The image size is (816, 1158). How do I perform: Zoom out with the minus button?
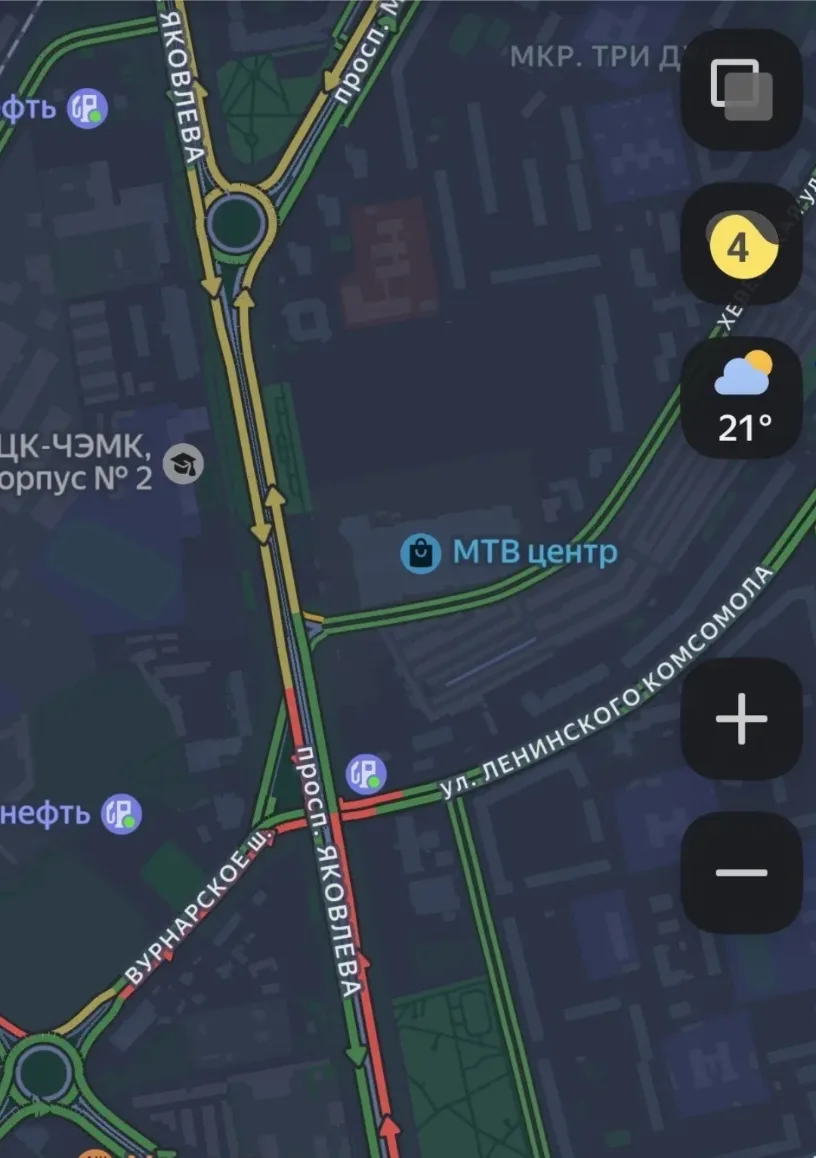[x=741, y=873]
